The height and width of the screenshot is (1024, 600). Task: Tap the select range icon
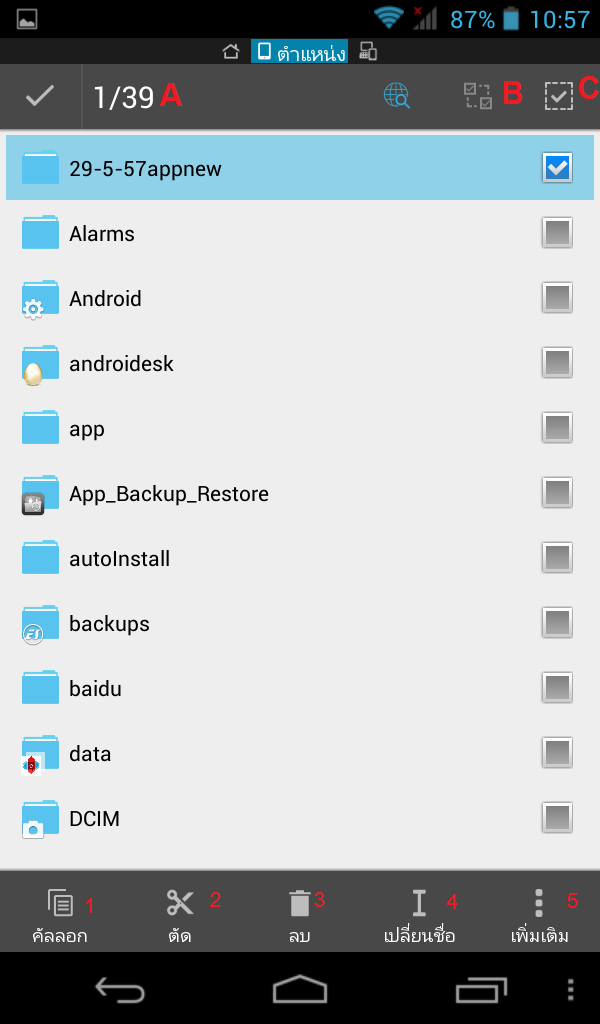478,96
